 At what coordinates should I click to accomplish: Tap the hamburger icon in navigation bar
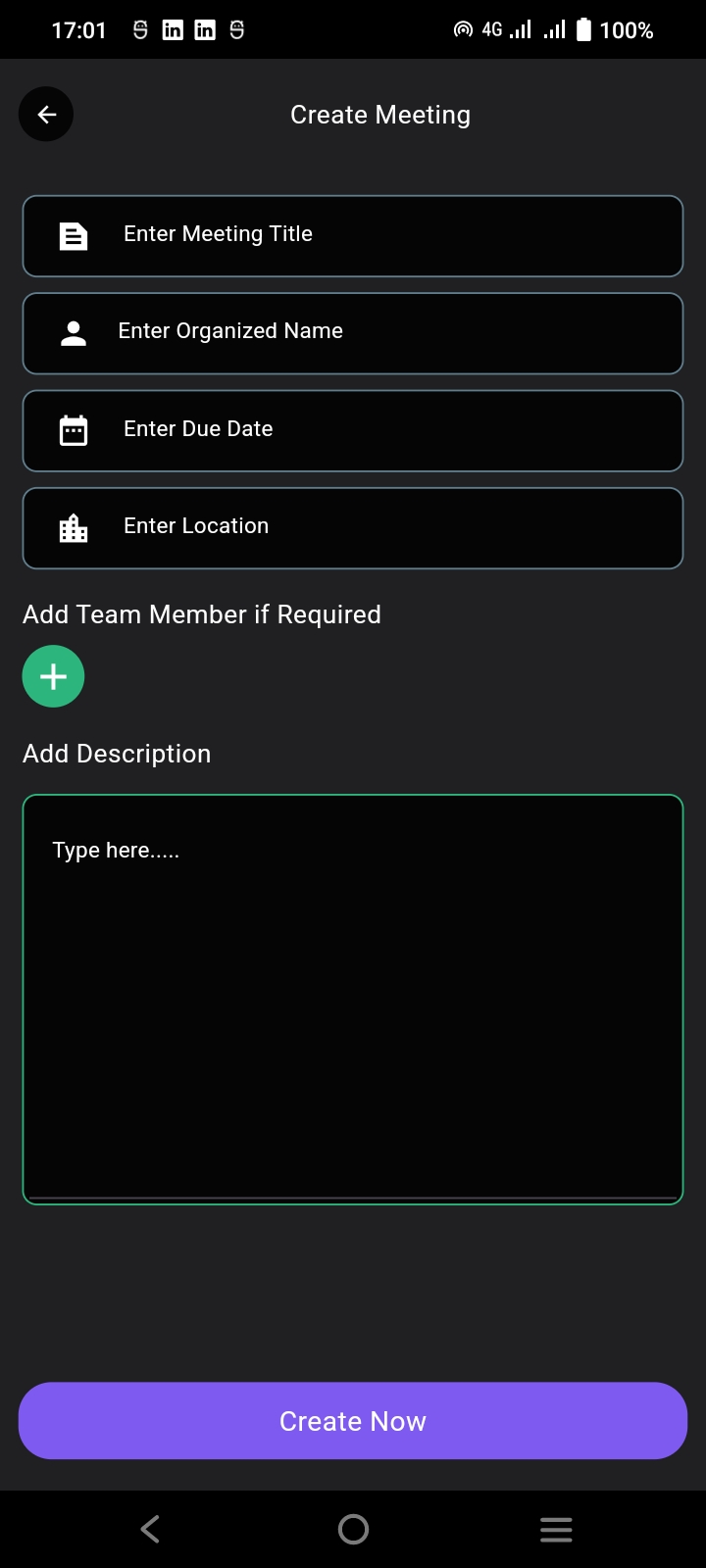point(556,1528)
